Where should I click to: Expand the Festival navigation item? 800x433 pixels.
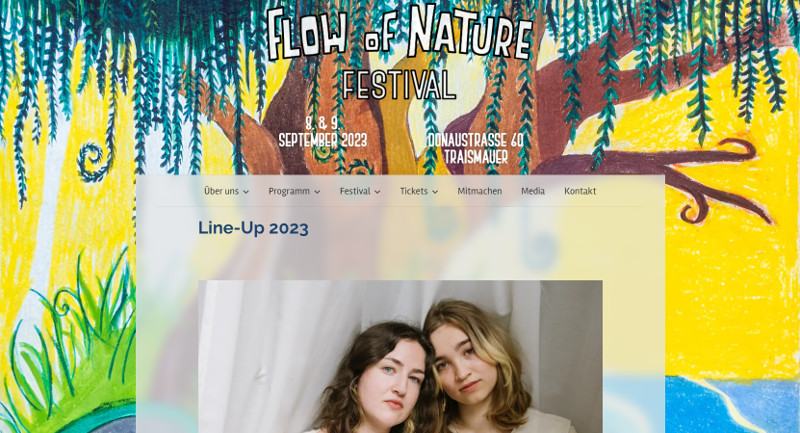pyautogui.click(x=360, y=191)
